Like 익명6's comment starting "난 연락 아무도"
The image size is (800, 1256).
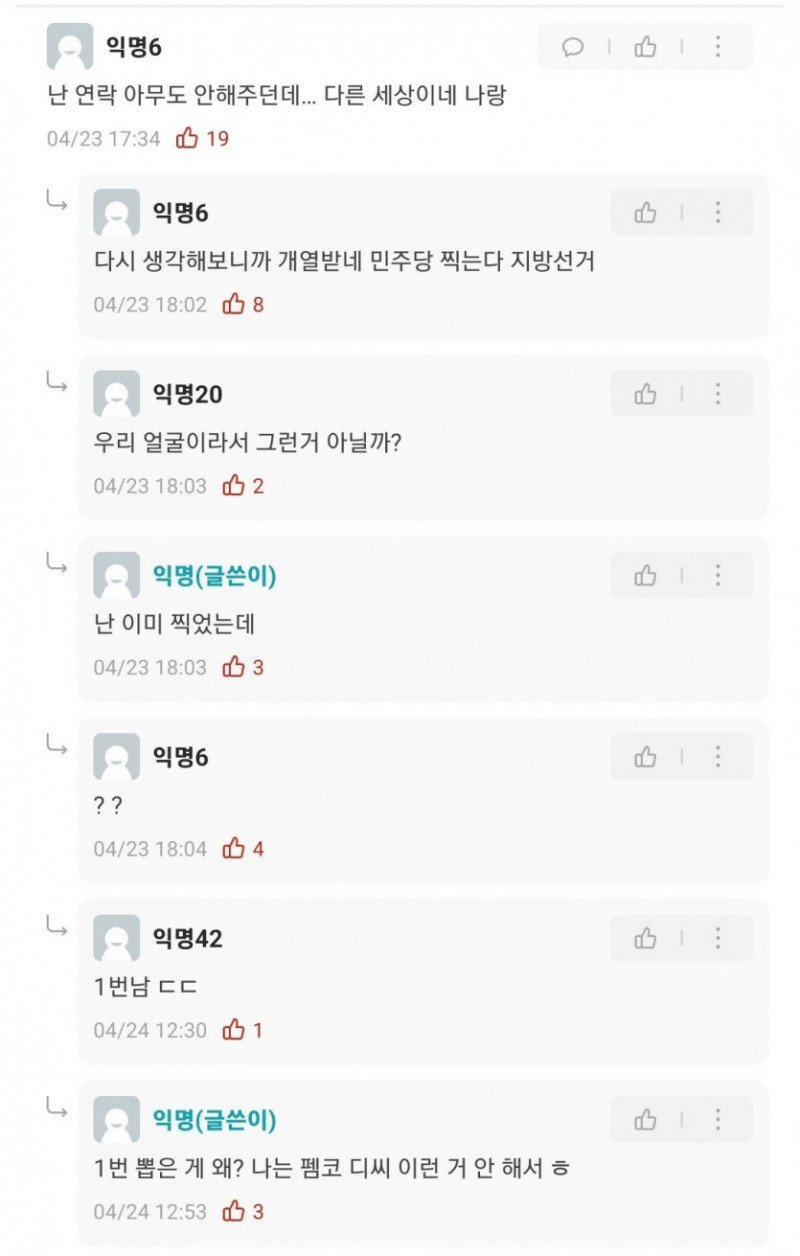coord(646,47)
